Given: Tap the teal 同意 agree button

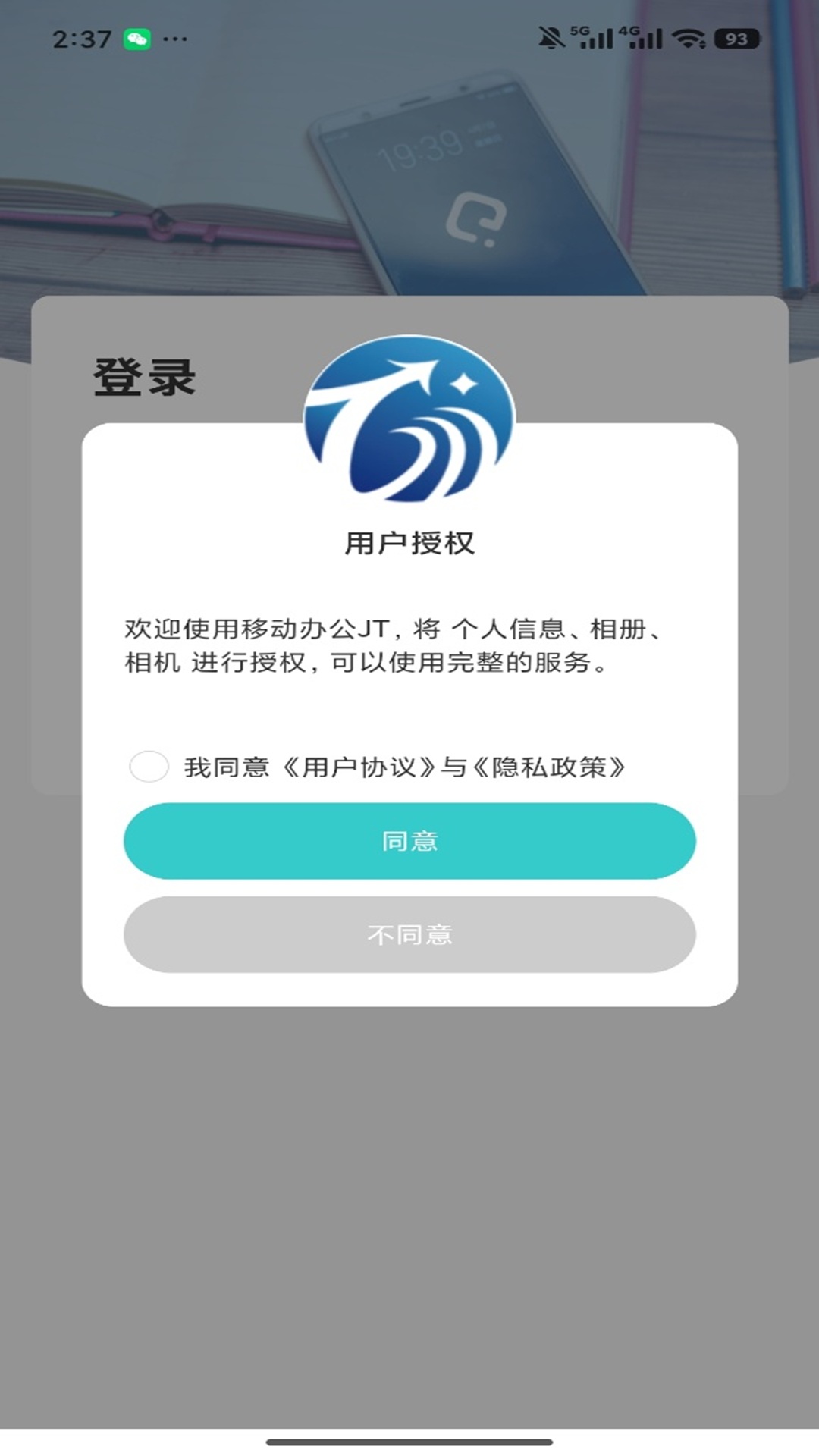Looking at the screenshot, I should point(409,841).
